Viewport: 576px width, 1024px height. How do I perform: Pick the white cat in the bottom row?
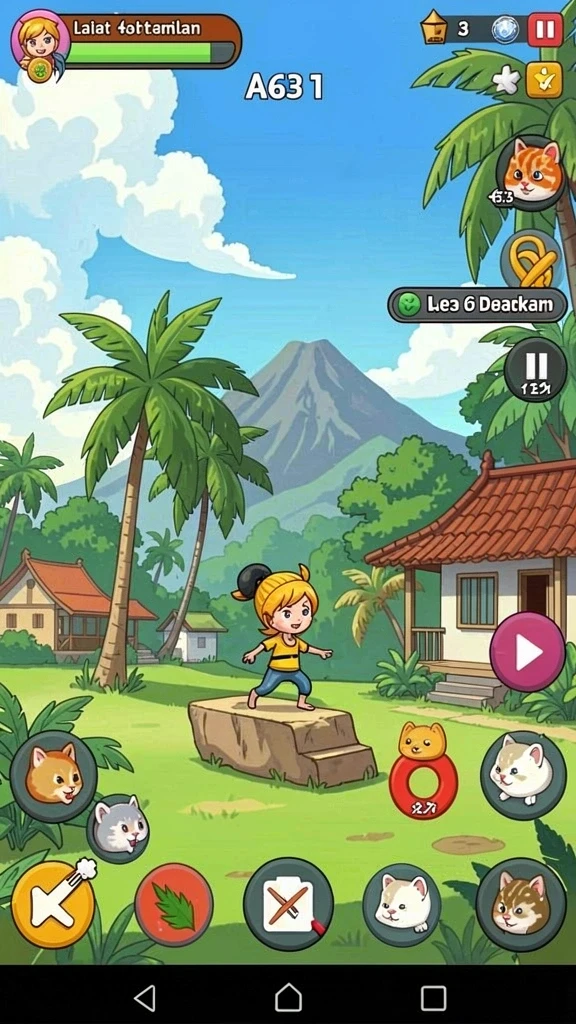pyautogui.click(x=402, y=904)
